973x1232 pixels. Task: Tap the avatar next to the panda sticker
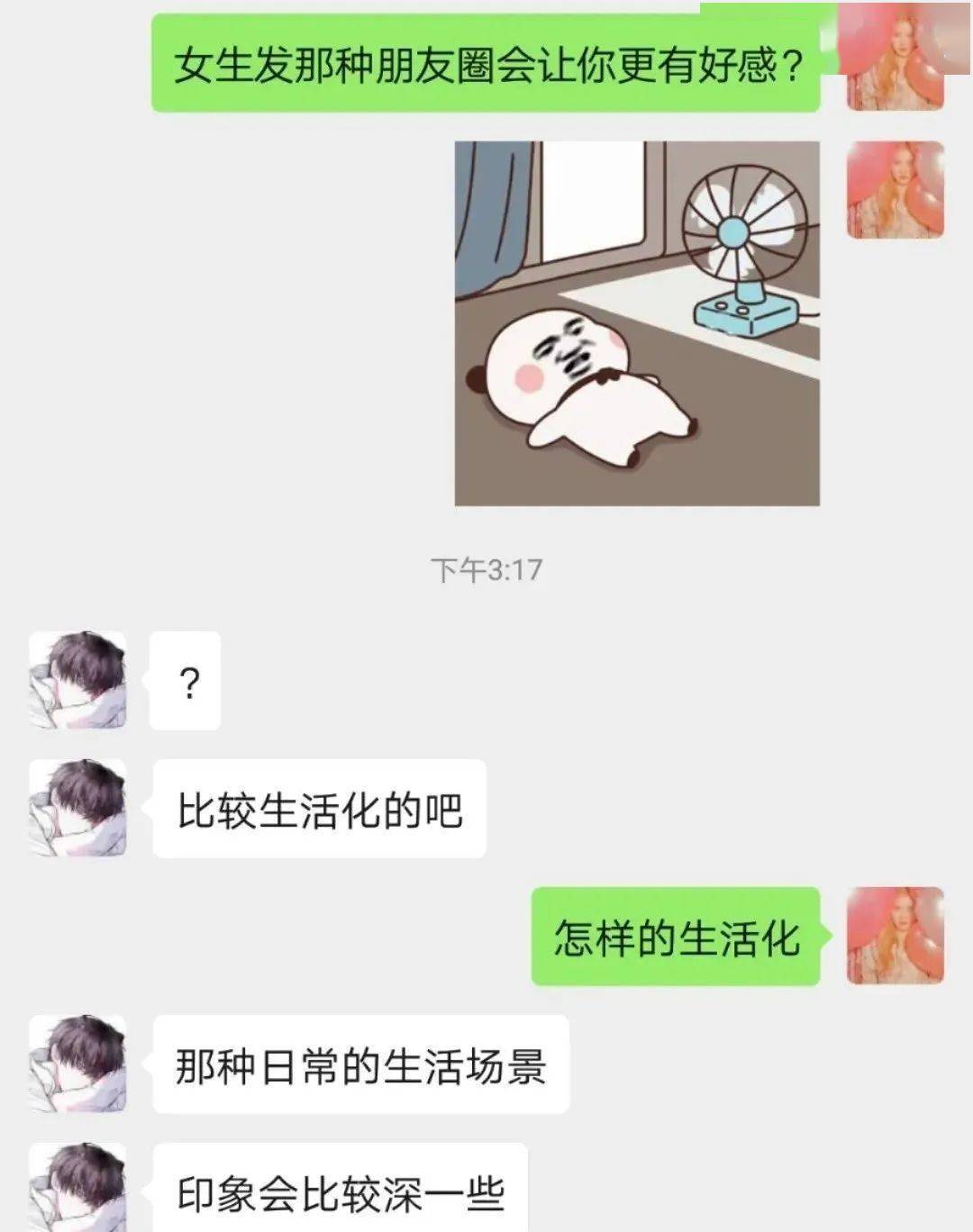click(x=896, y=190)
